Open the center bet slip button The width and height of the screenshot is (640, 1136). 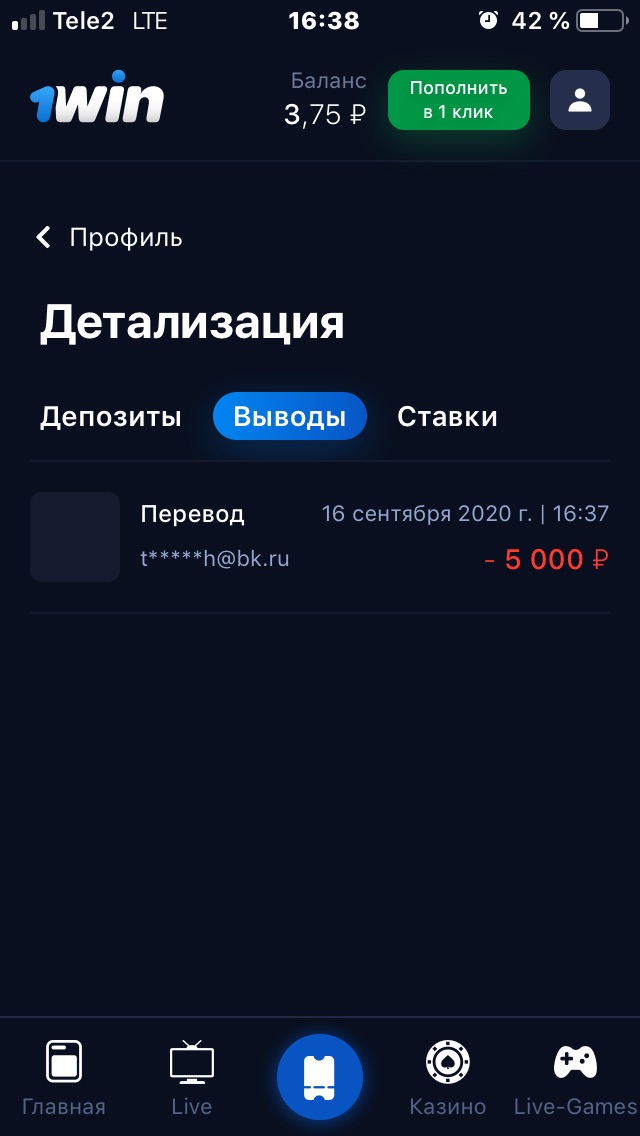(x=320, y=1077)
